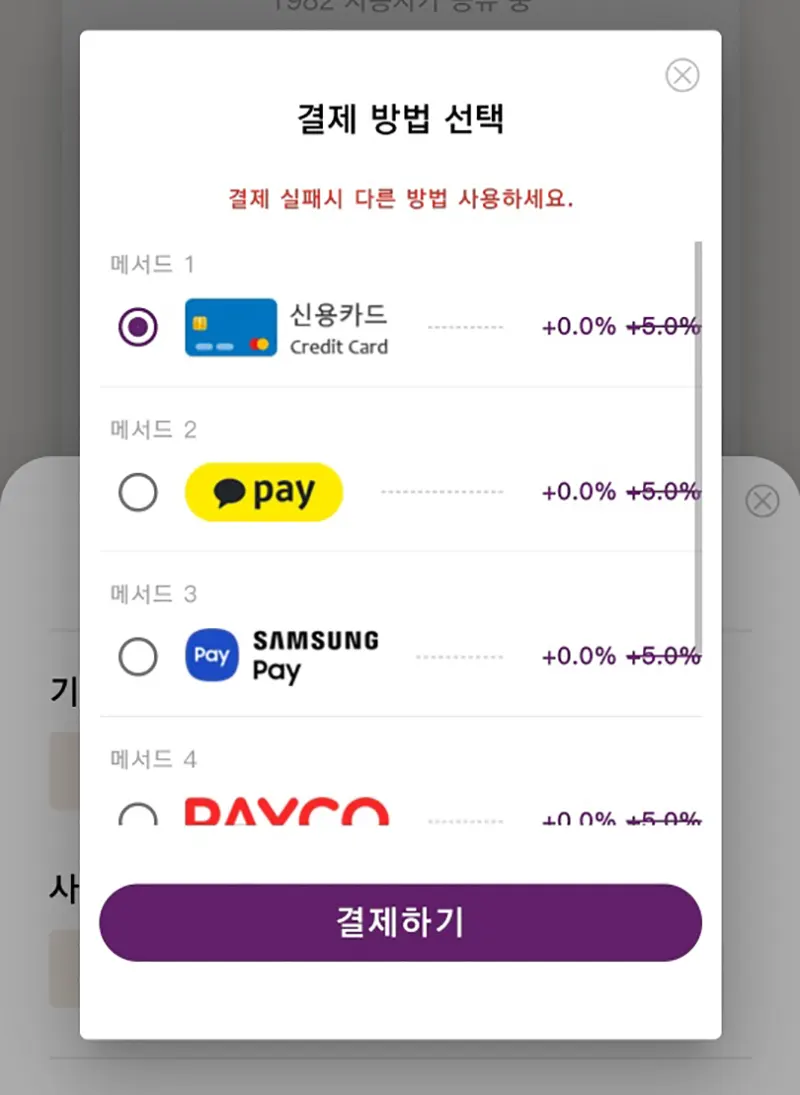Click the dotted divider beside Credit Card
800x1095 pixels.
pos(466,327)
